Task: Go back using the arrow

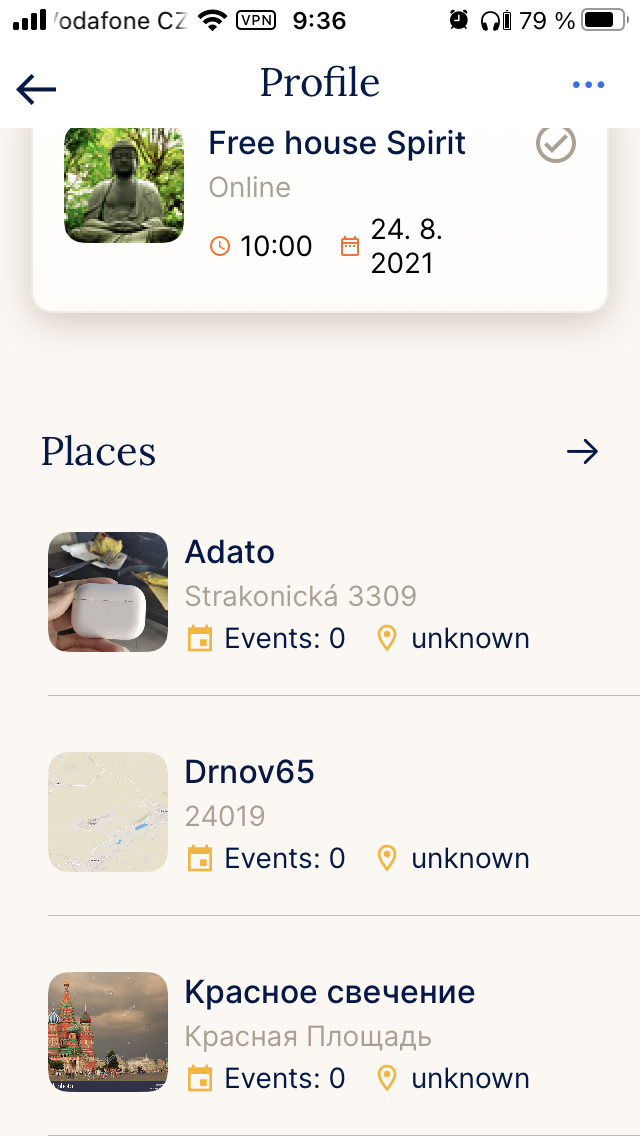Action: click(36, 89)
